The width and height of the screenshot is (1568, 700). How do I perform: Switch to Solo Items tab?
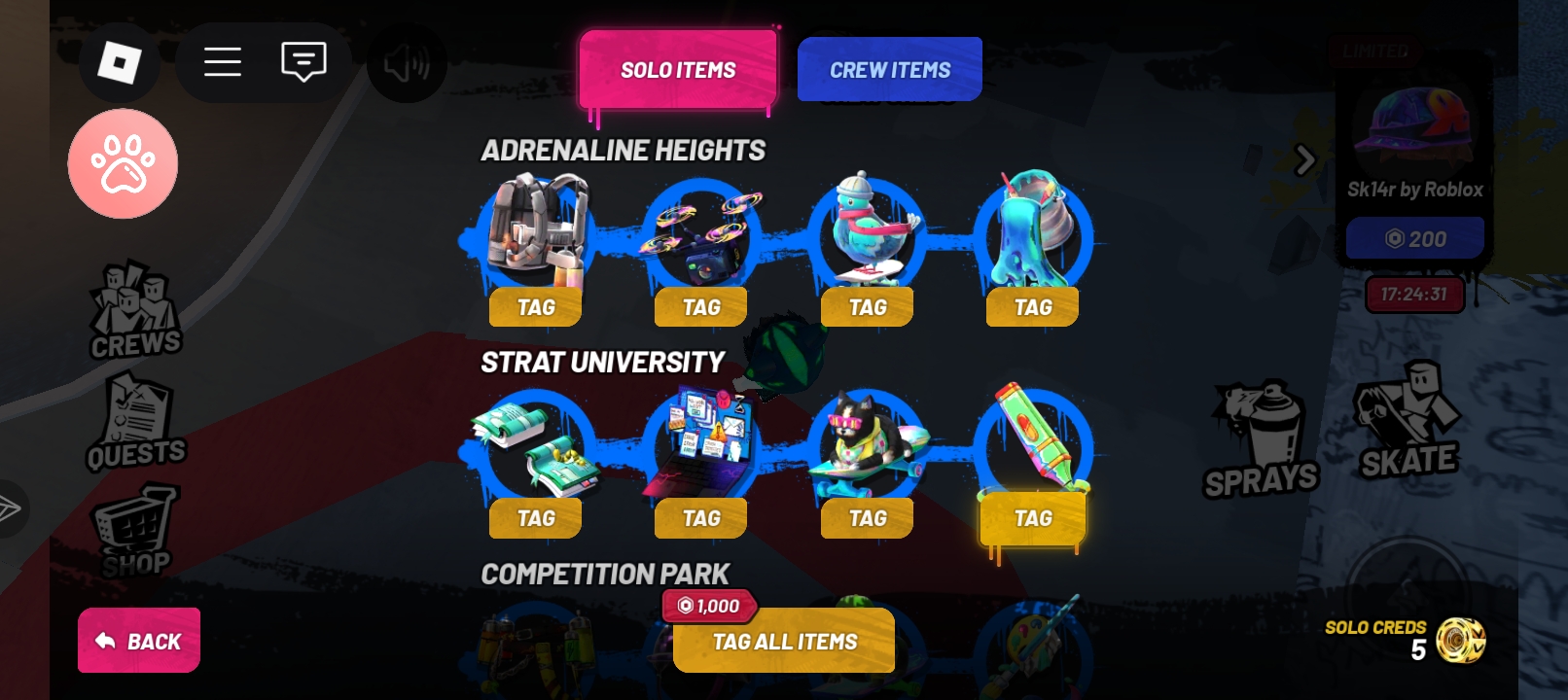point(678,70)
